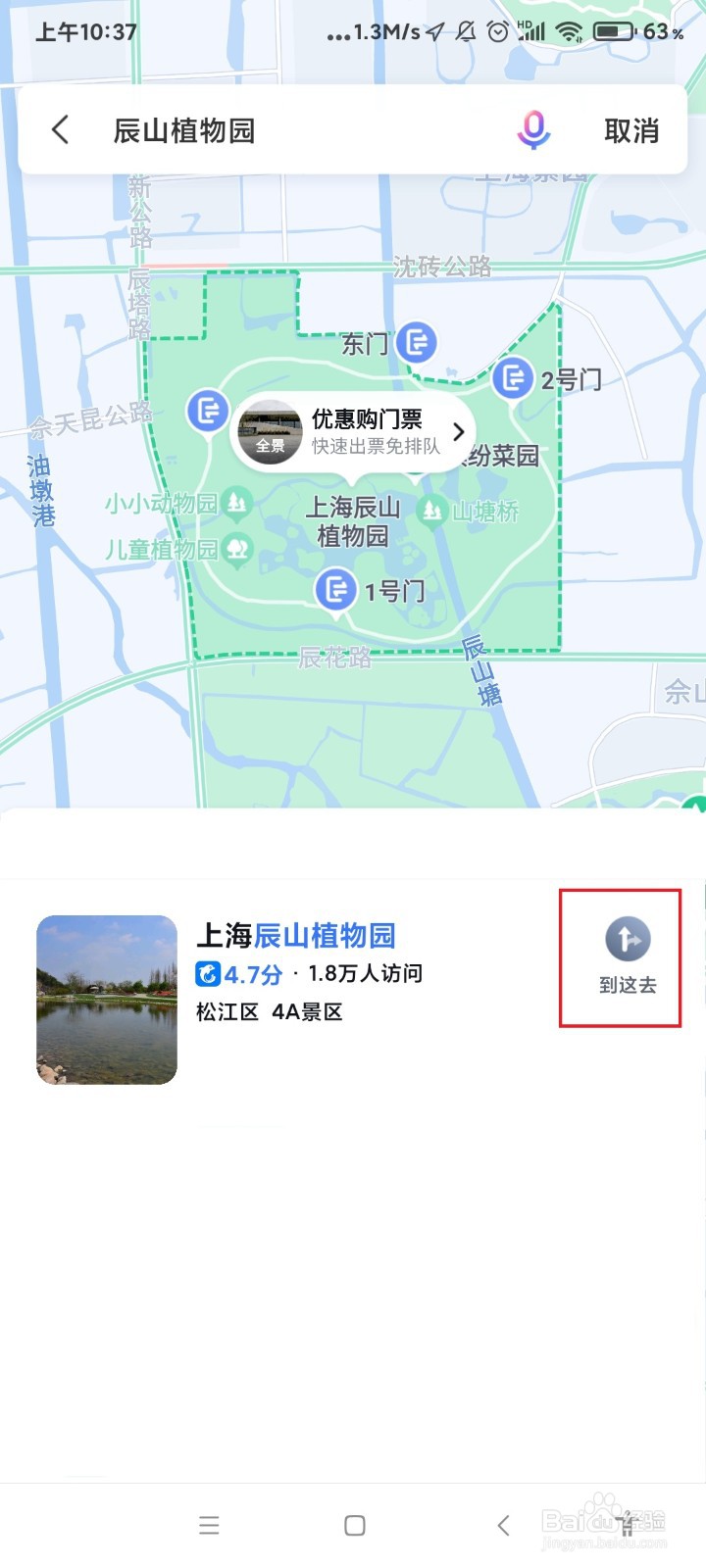
Task: Open the 优惠购门票 ticket bubble
Action: click(353, 432)
